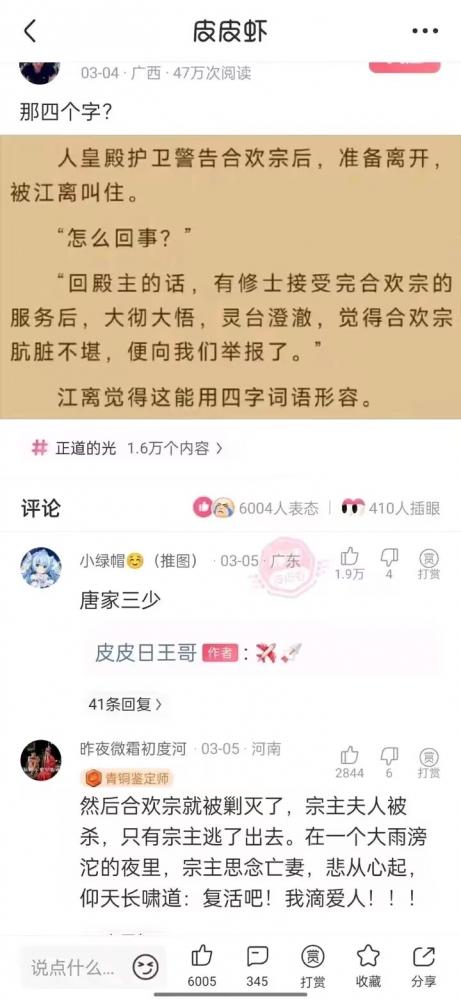The height and width of the screenshot is (999, 461).
Task: Like the post in the bottom bar
Action: (202, 966)
